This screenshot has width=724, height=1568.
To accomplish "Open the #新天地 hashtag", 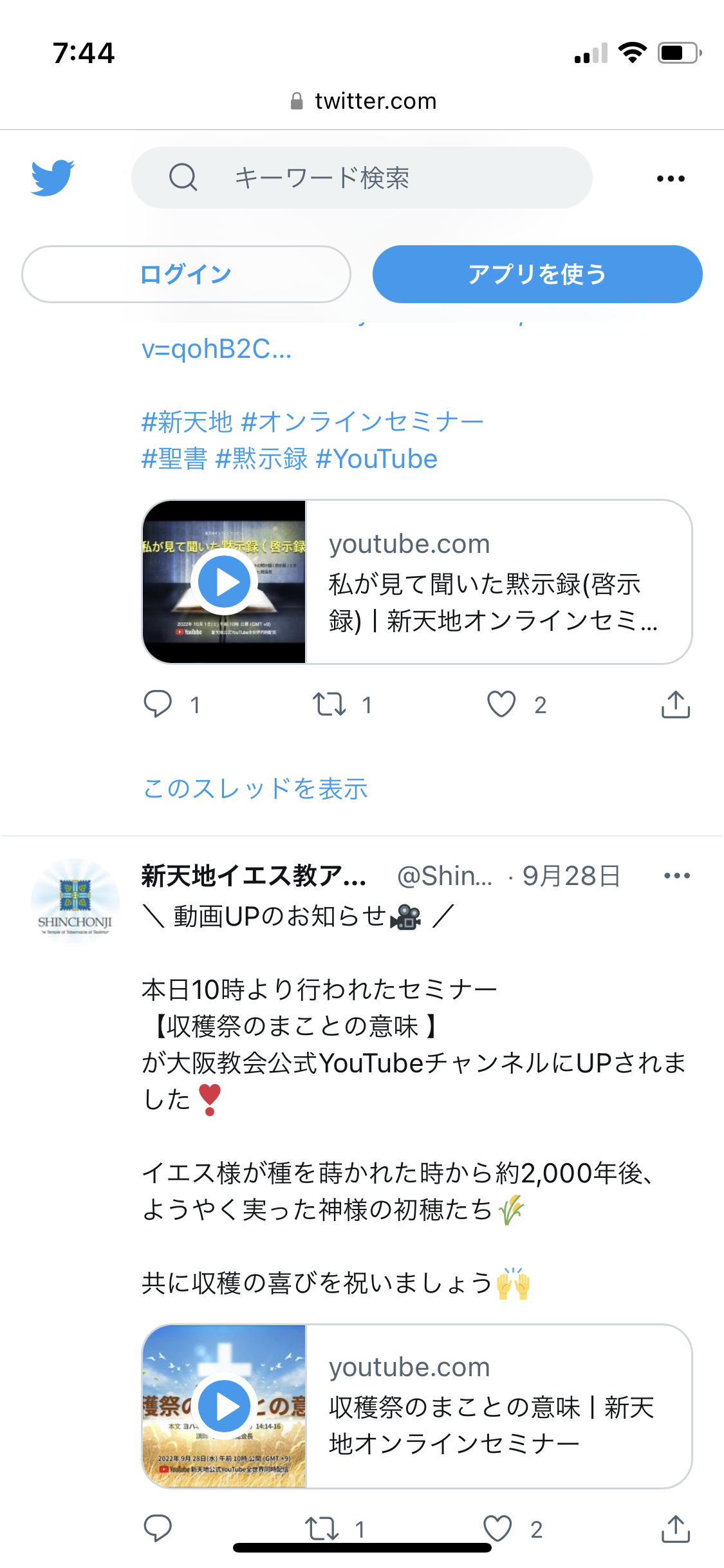I will point(187,422).
